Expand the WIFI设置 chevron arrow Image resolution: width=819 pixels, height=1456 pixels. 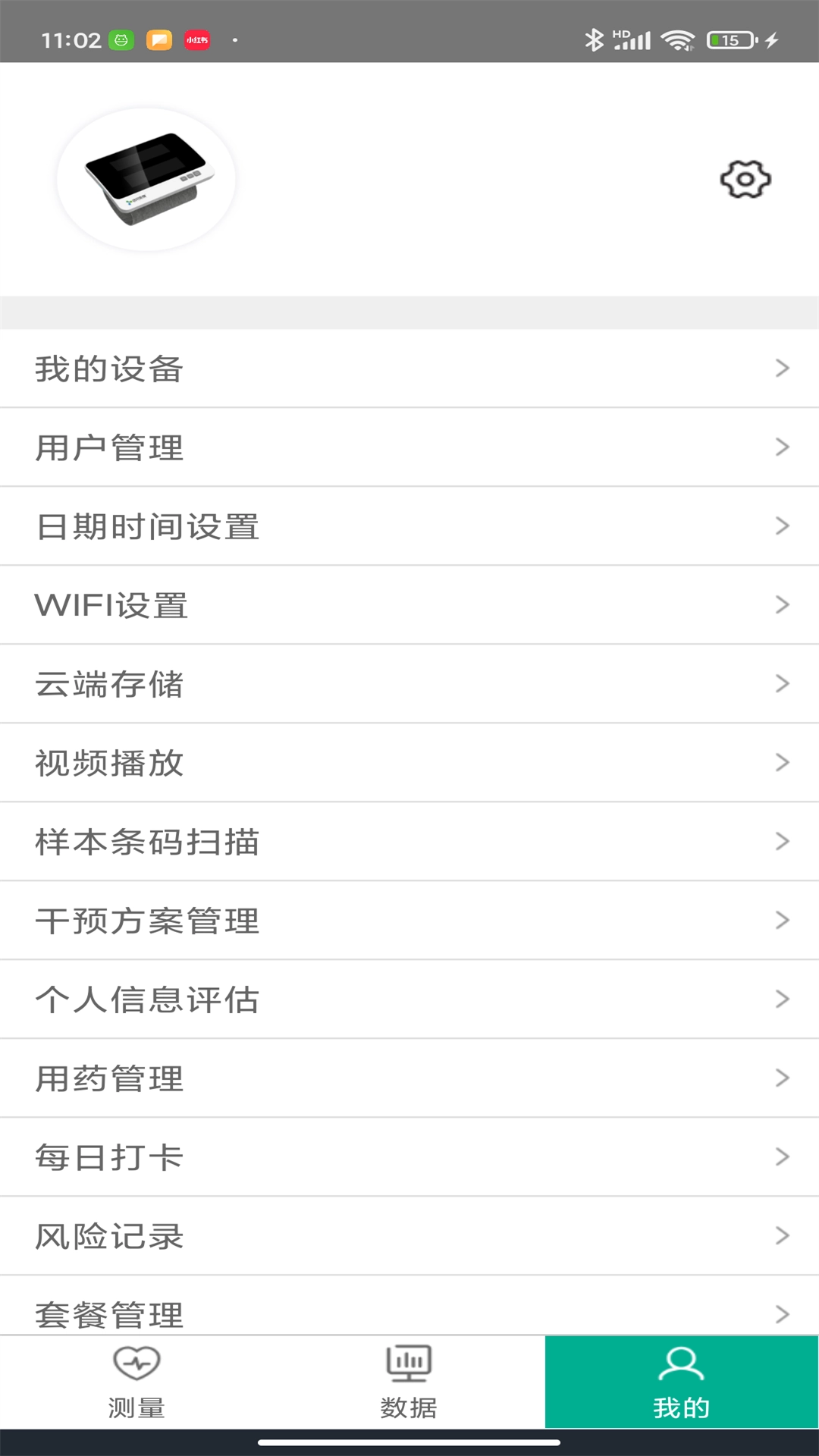pyautogui.click(x=782, y=604)
